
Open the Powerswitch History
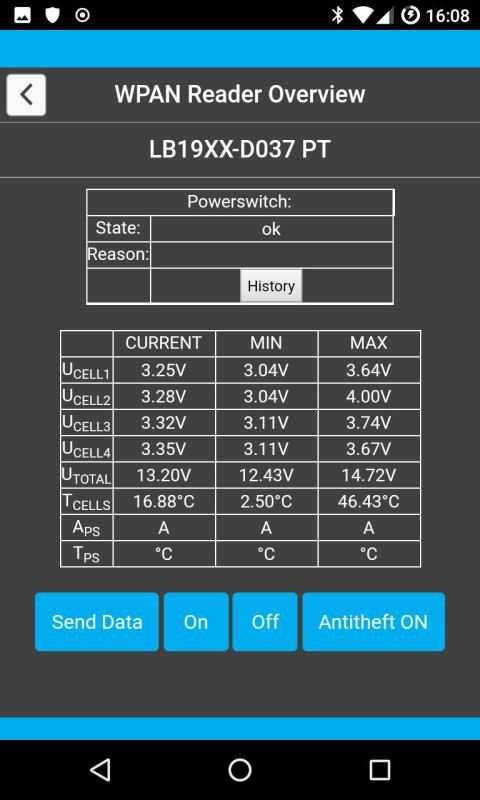click(x=271, y=286)
